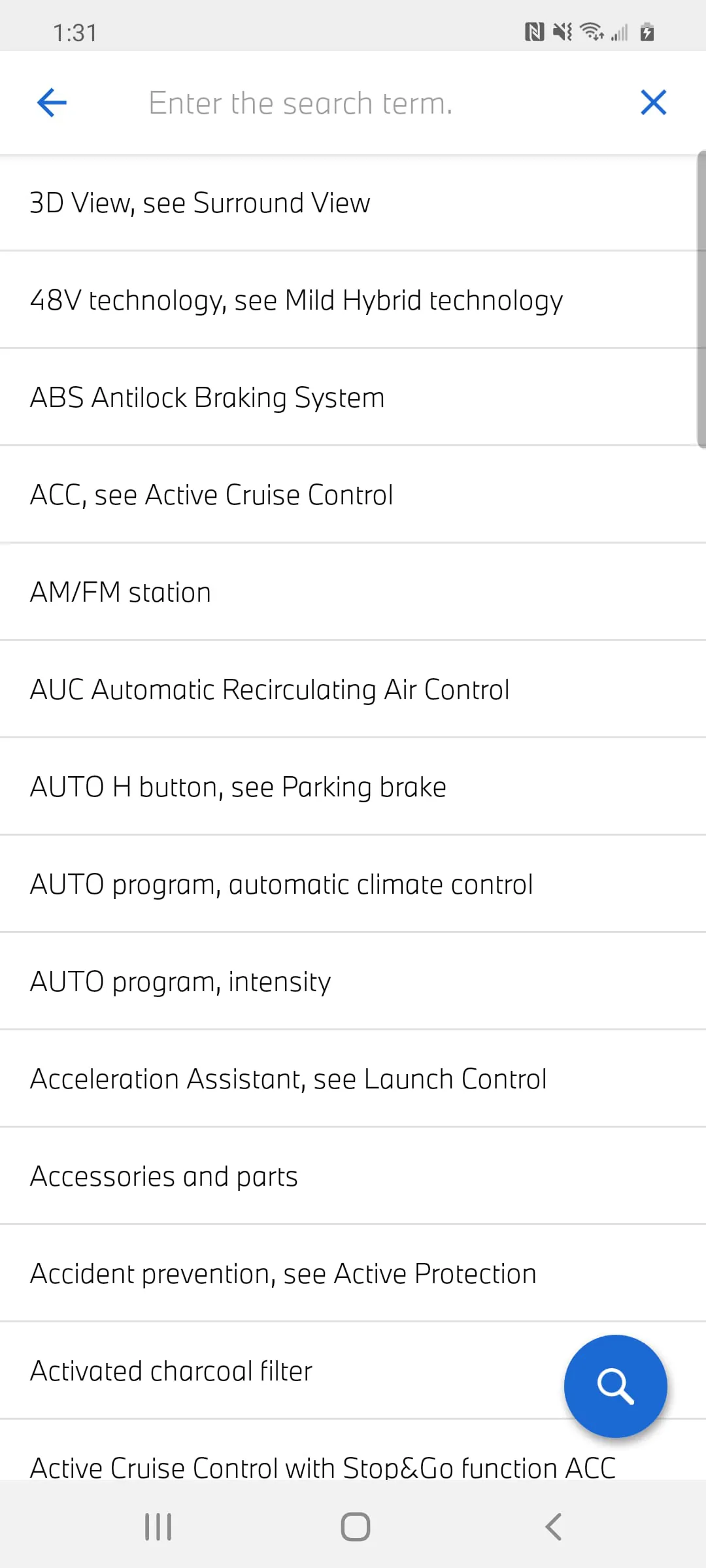Tap the home button in the navigation bar
The image size is (706, 1568).
click(352, 1526)
